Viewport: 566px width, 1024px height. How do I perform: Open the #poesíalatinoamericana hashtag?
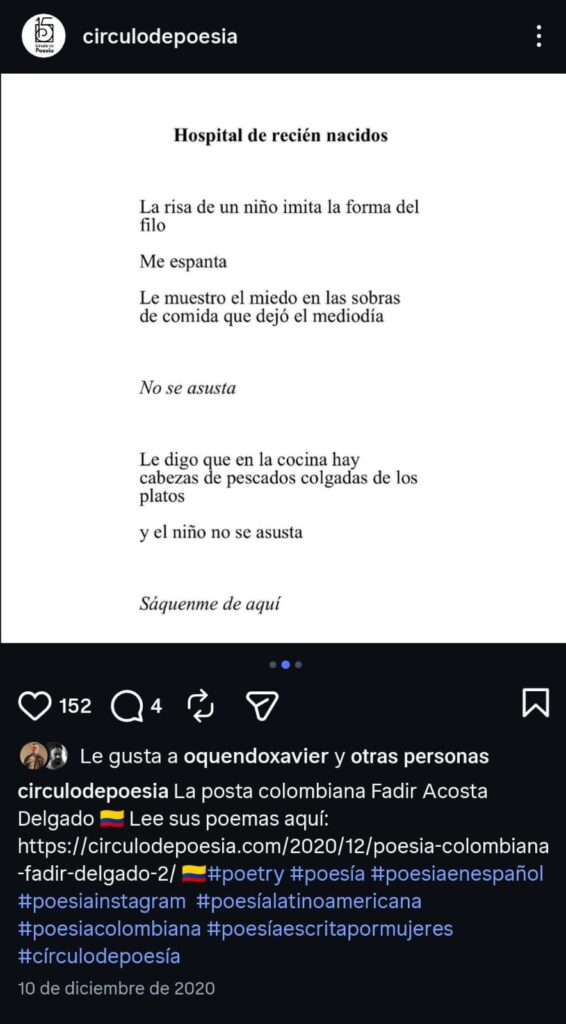(309, 901)
